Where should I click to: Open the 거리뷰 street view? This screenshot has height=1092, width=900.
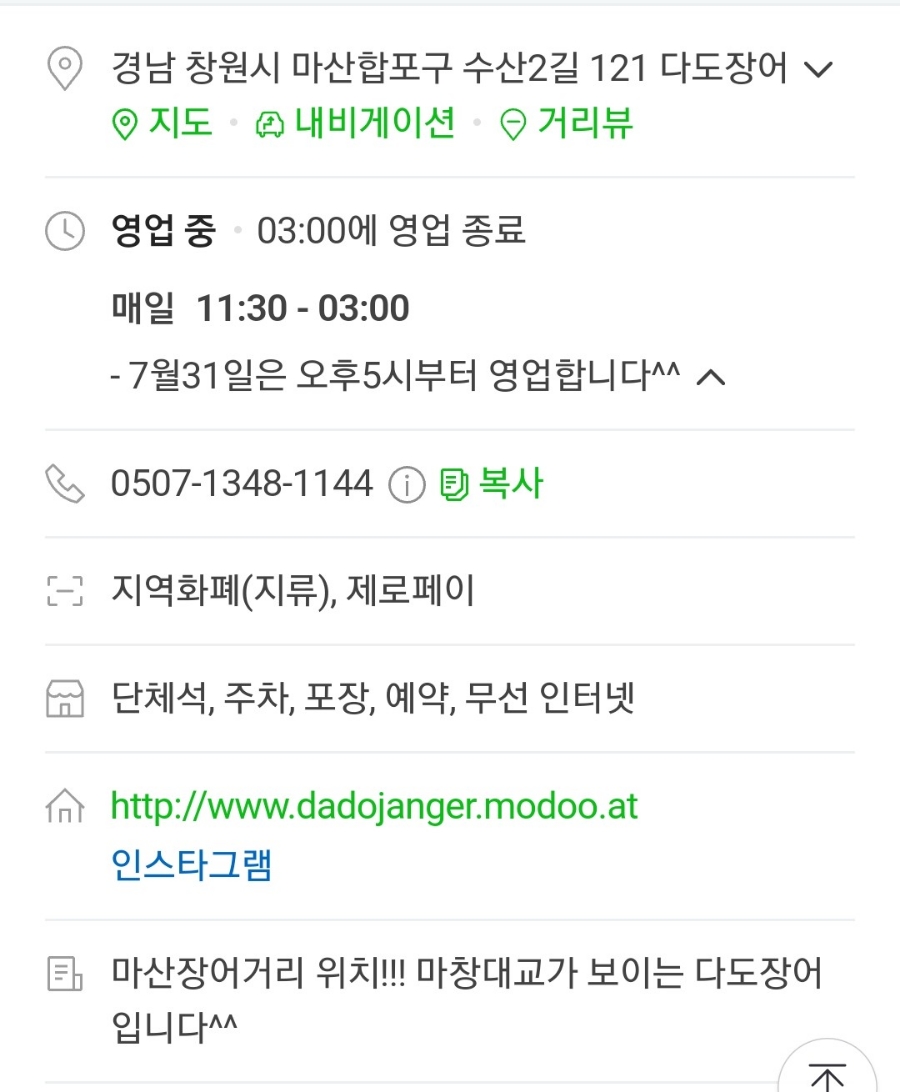coord(567,124)
